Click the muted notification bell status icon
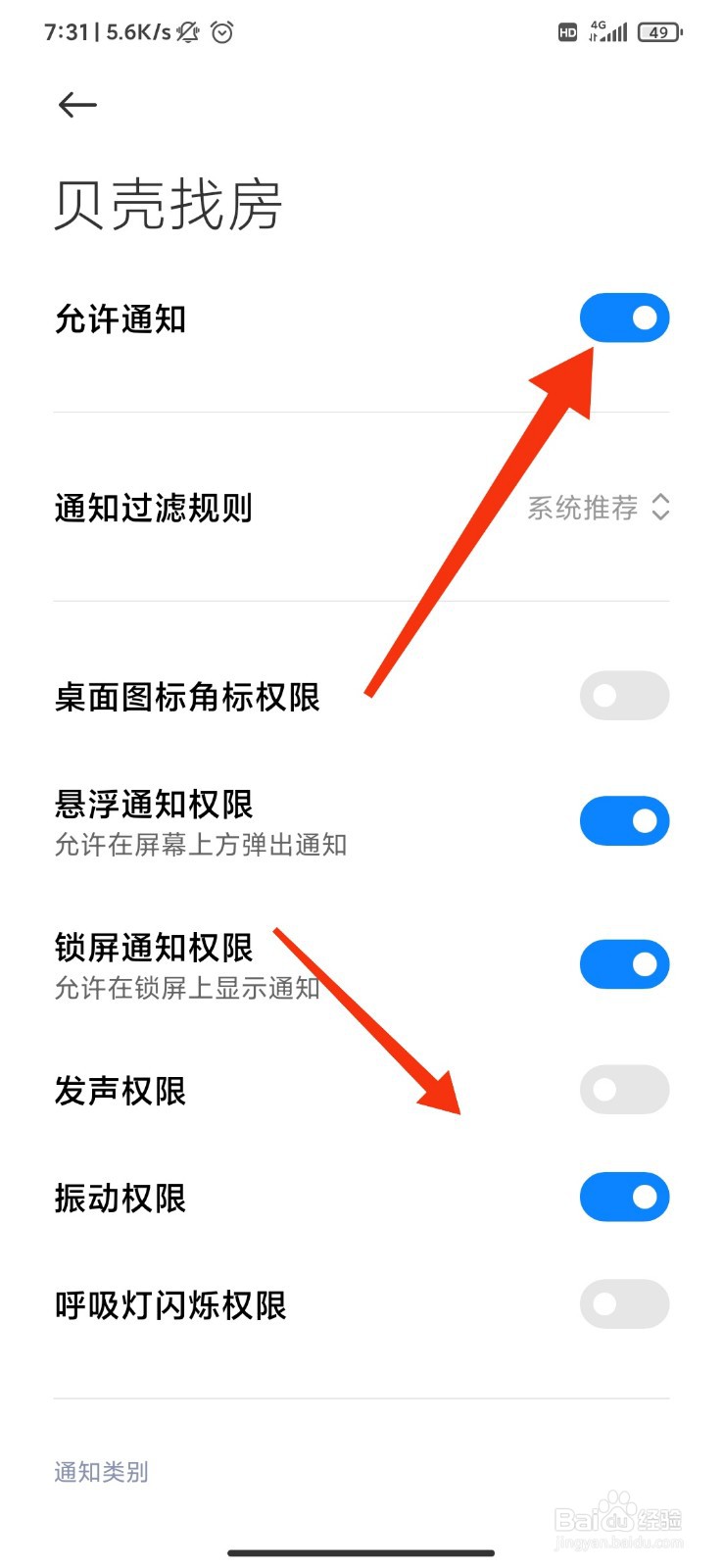 tap(186, 31)
